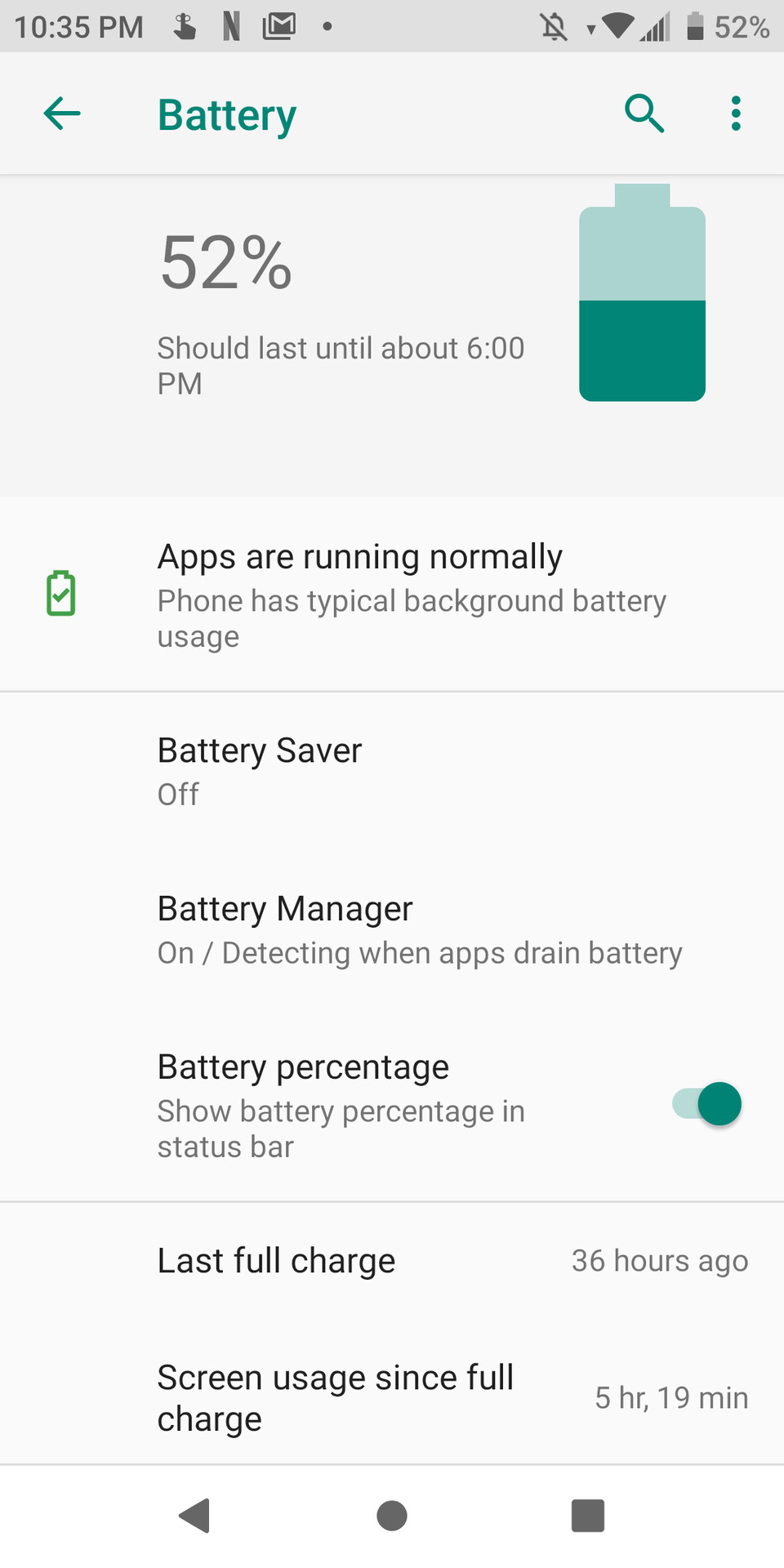Open Battery Saver settings
The width and height of the screenshot is (784, 1568).
pyautogui.click(x=392, y=771)
